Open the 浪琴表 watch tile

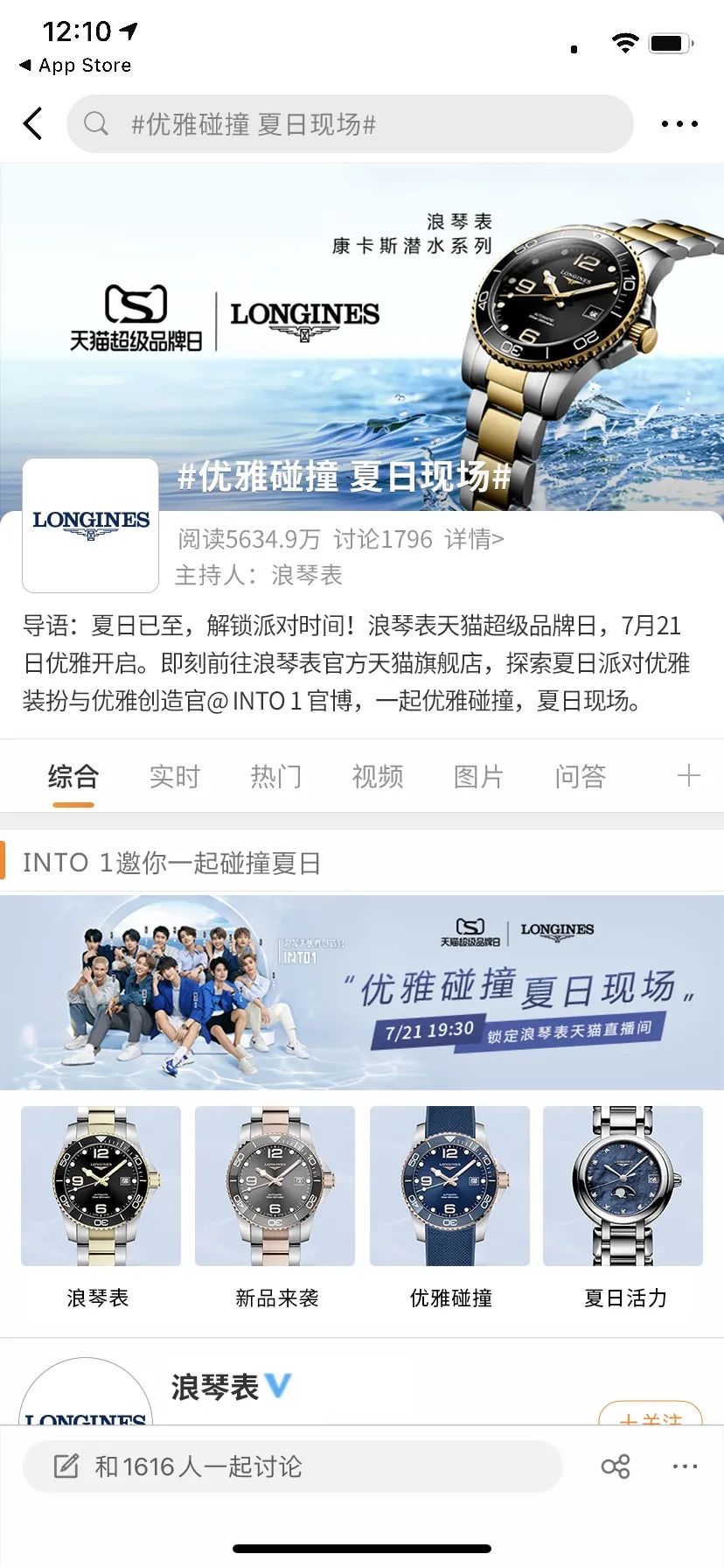pos(101,1186)
